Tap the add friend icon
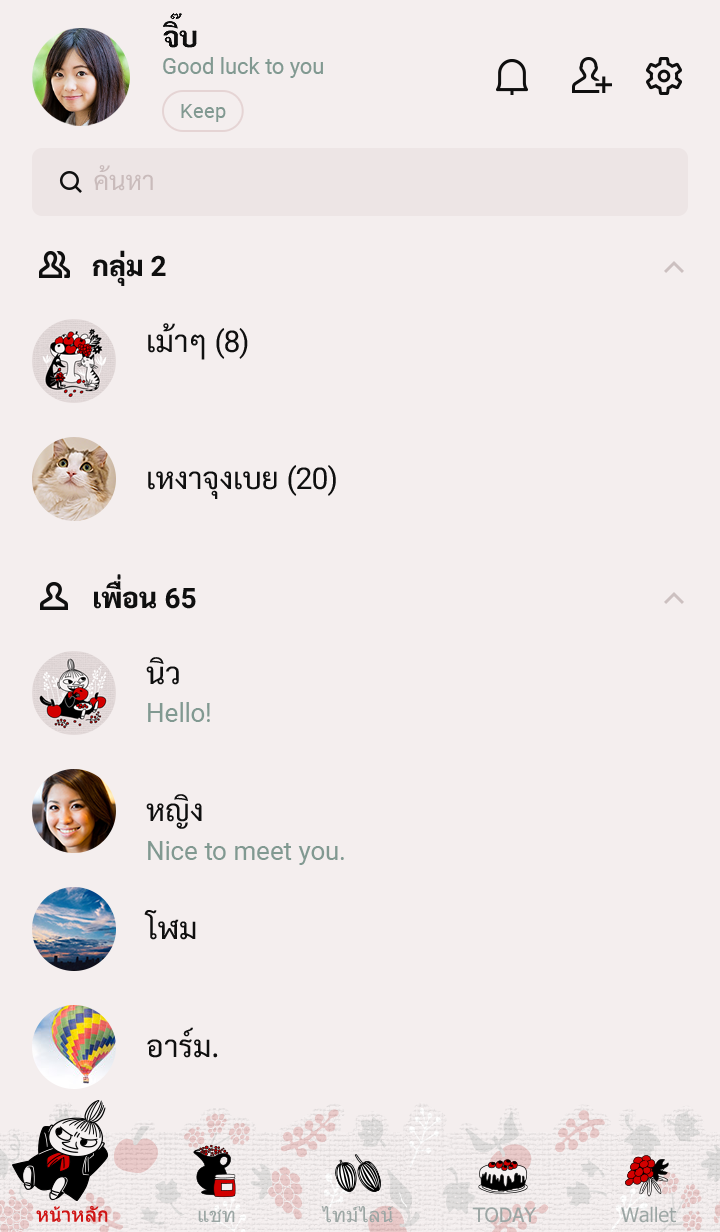This screenshot has height=1232, width=720. tap(591, 77)
